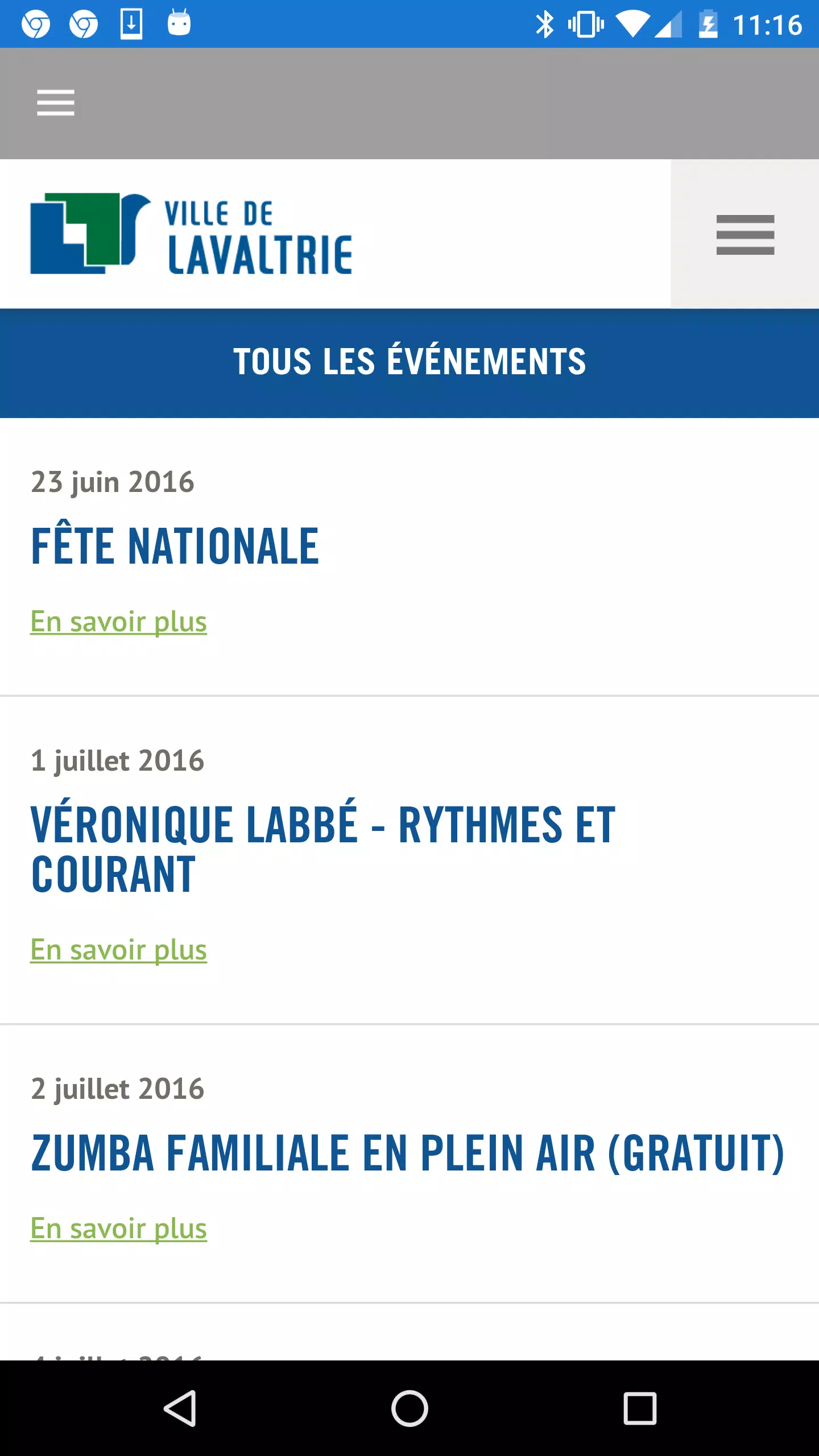
Task: Go to the home screen
Action: 409,1408
